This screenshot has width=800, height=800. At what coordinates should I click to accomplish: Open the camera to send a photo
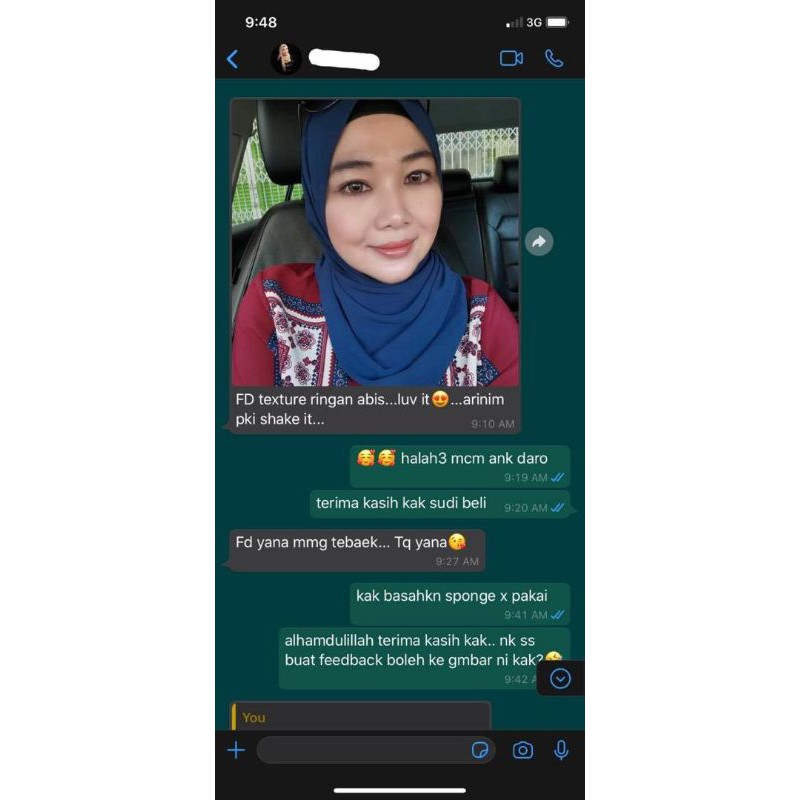(x=522, y=750)
